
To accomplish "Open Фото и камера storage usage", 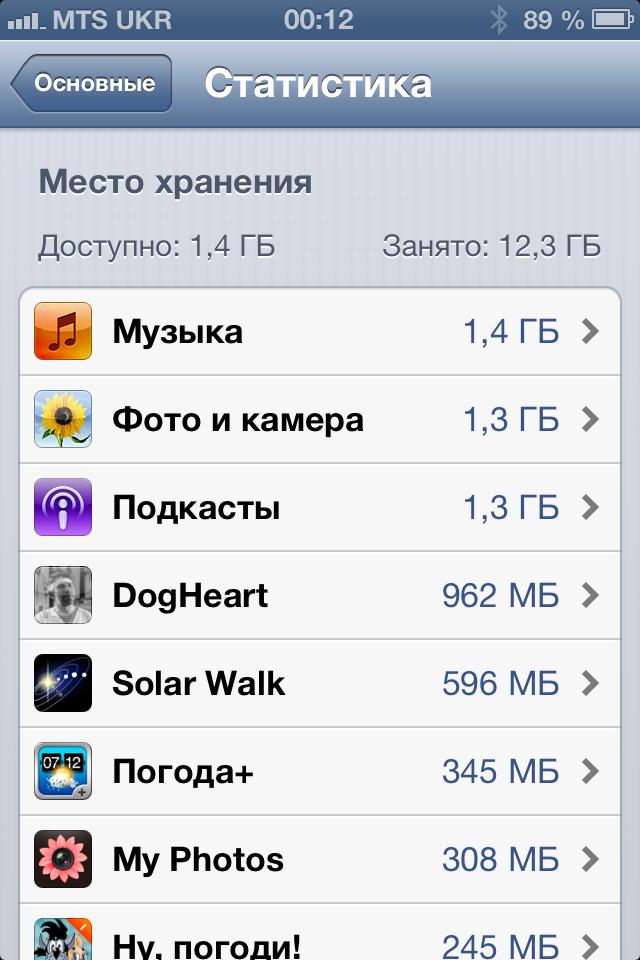I will pyautogui.click(x=320, y=419).
